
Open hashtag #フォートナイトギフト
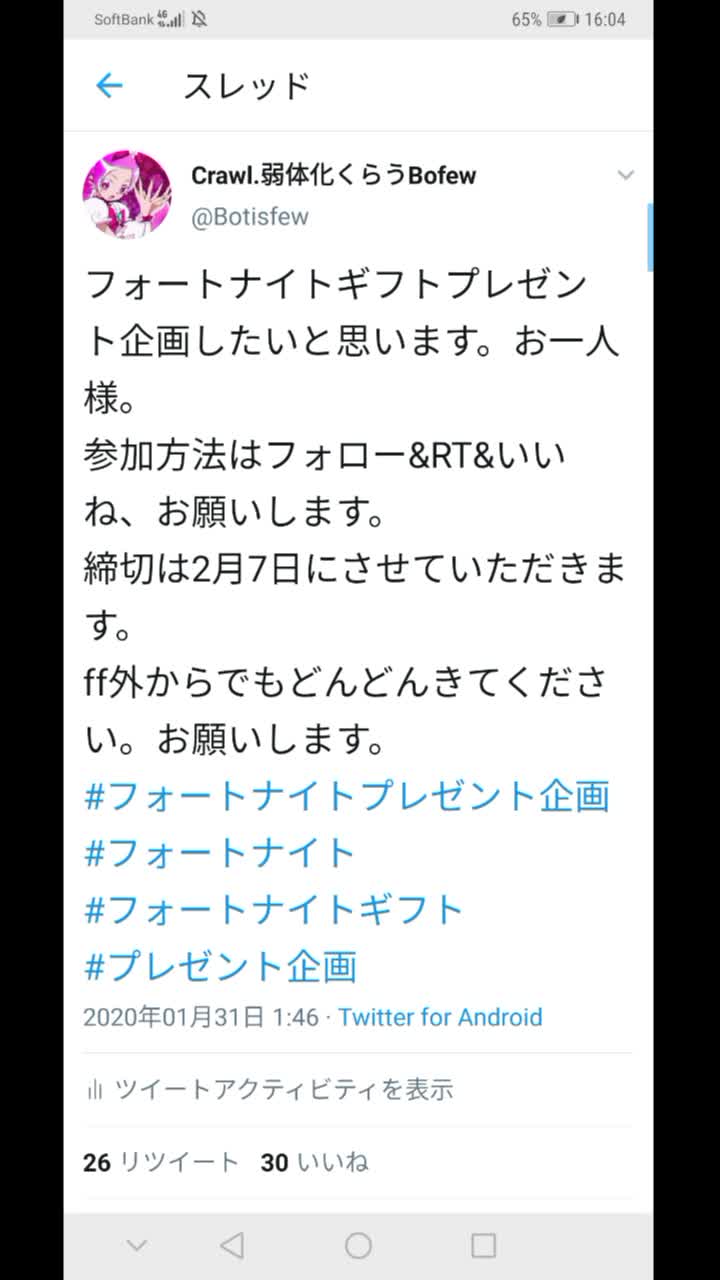(274, 910)
